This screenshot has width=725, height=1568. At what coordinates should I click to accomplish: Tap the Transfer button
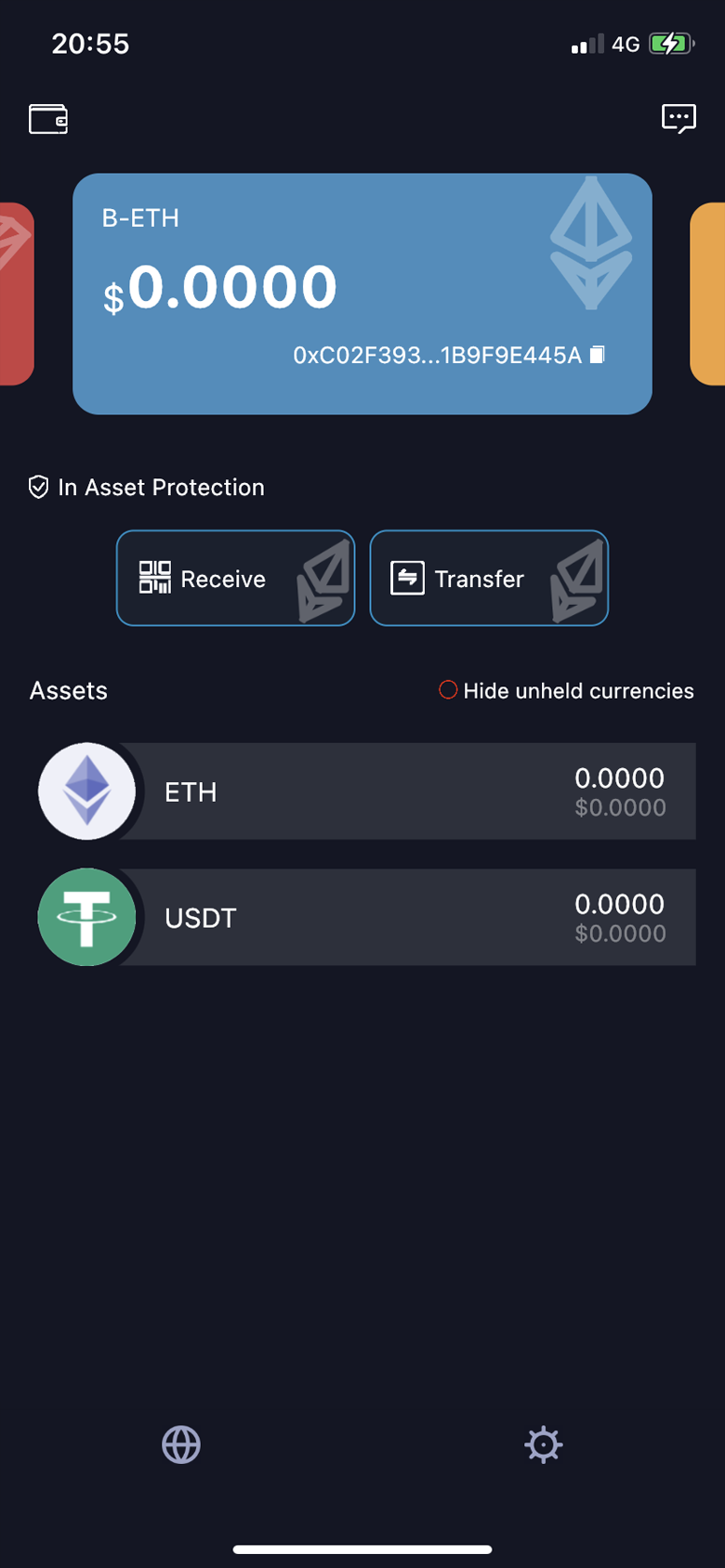(489, 578)
